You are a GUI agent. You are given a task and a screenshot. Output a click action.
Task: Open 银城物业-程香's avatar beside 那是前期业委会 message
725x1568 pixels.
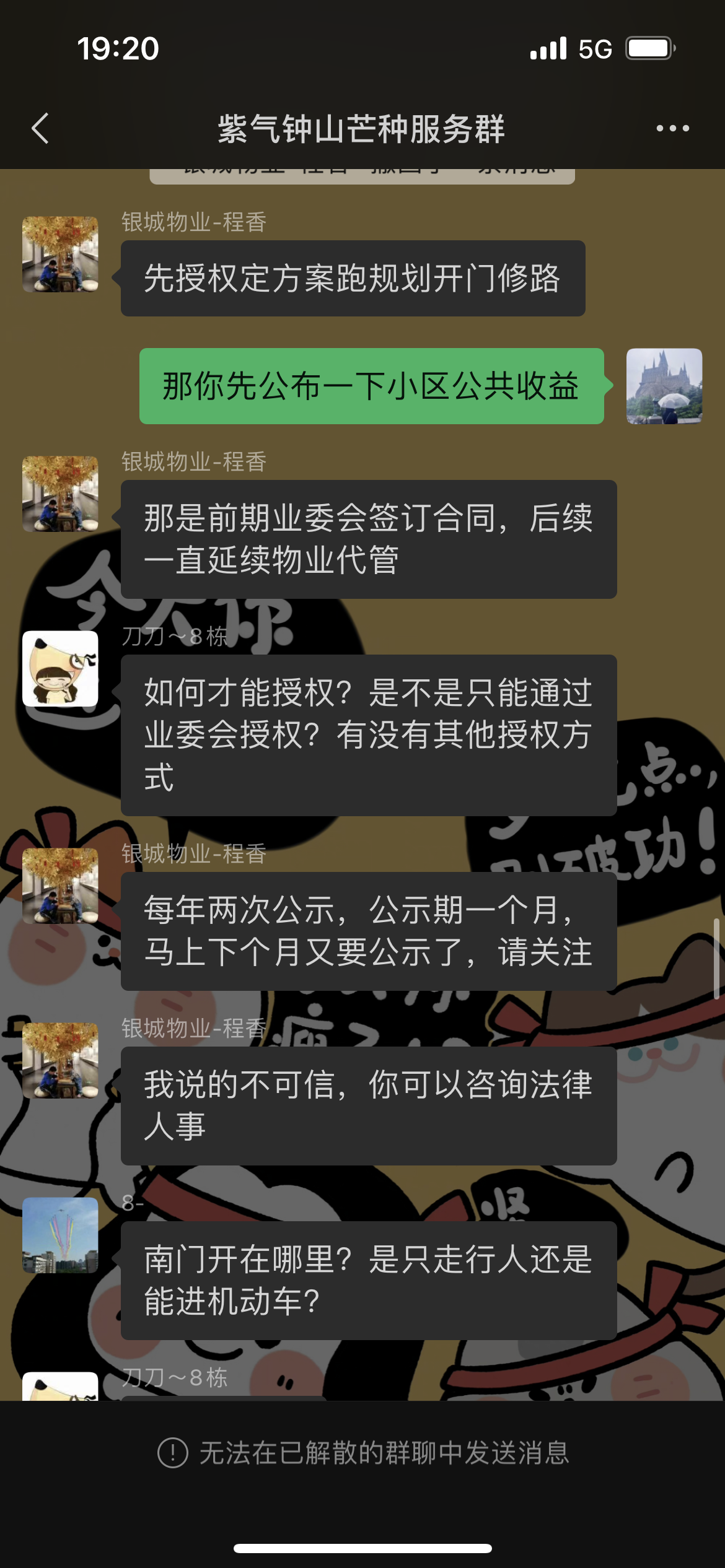[x=60, y=494]
